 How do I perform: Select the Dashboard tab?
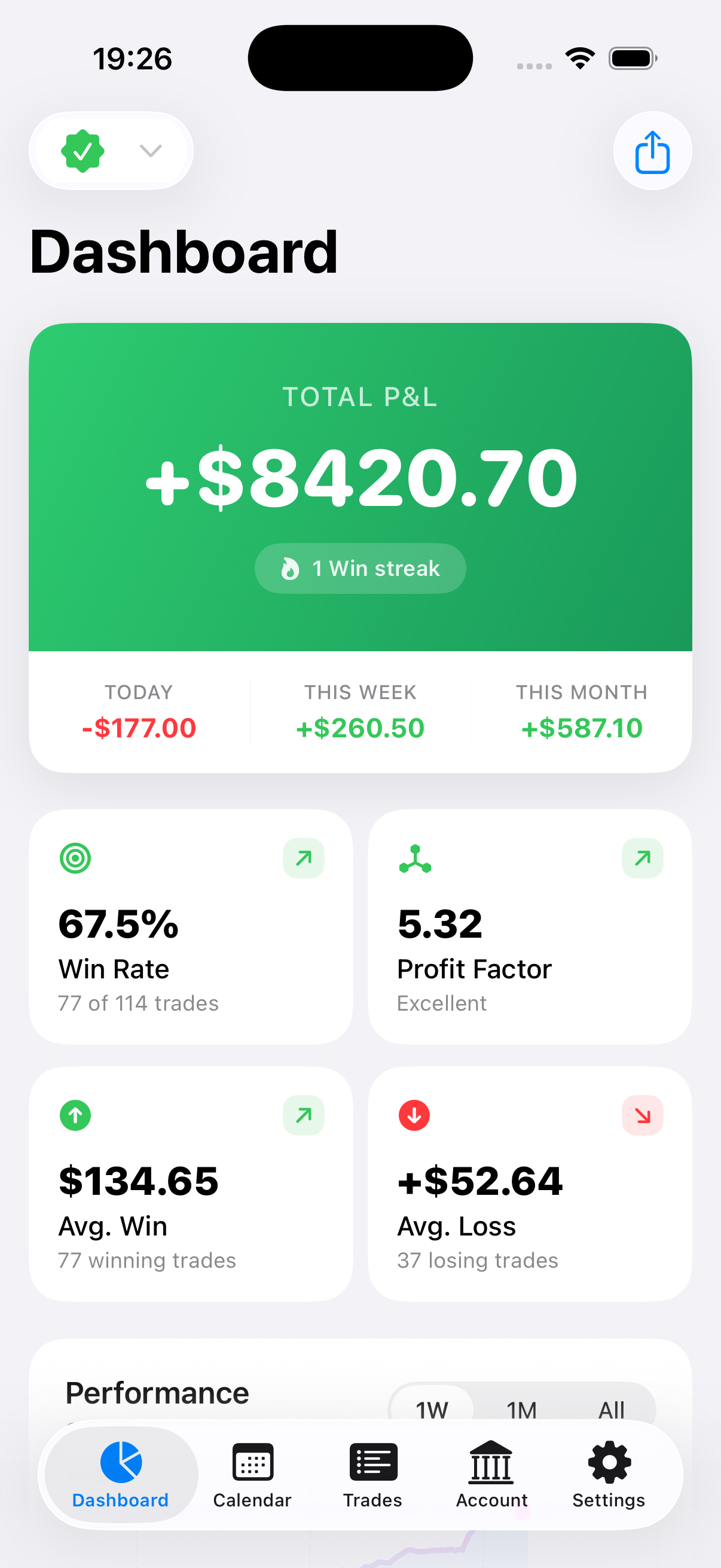121,1475
